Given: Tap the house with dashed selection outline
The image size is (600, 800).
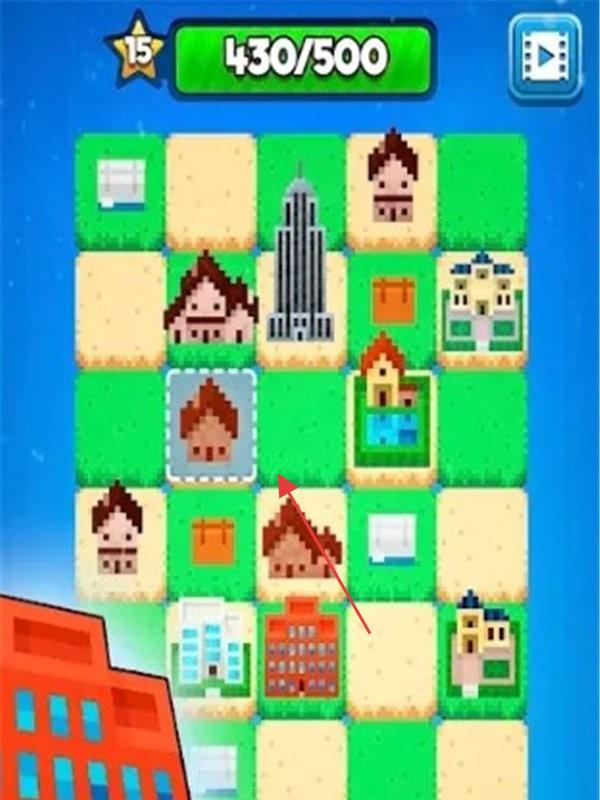Looking at the screenshot, I should 211,425.
